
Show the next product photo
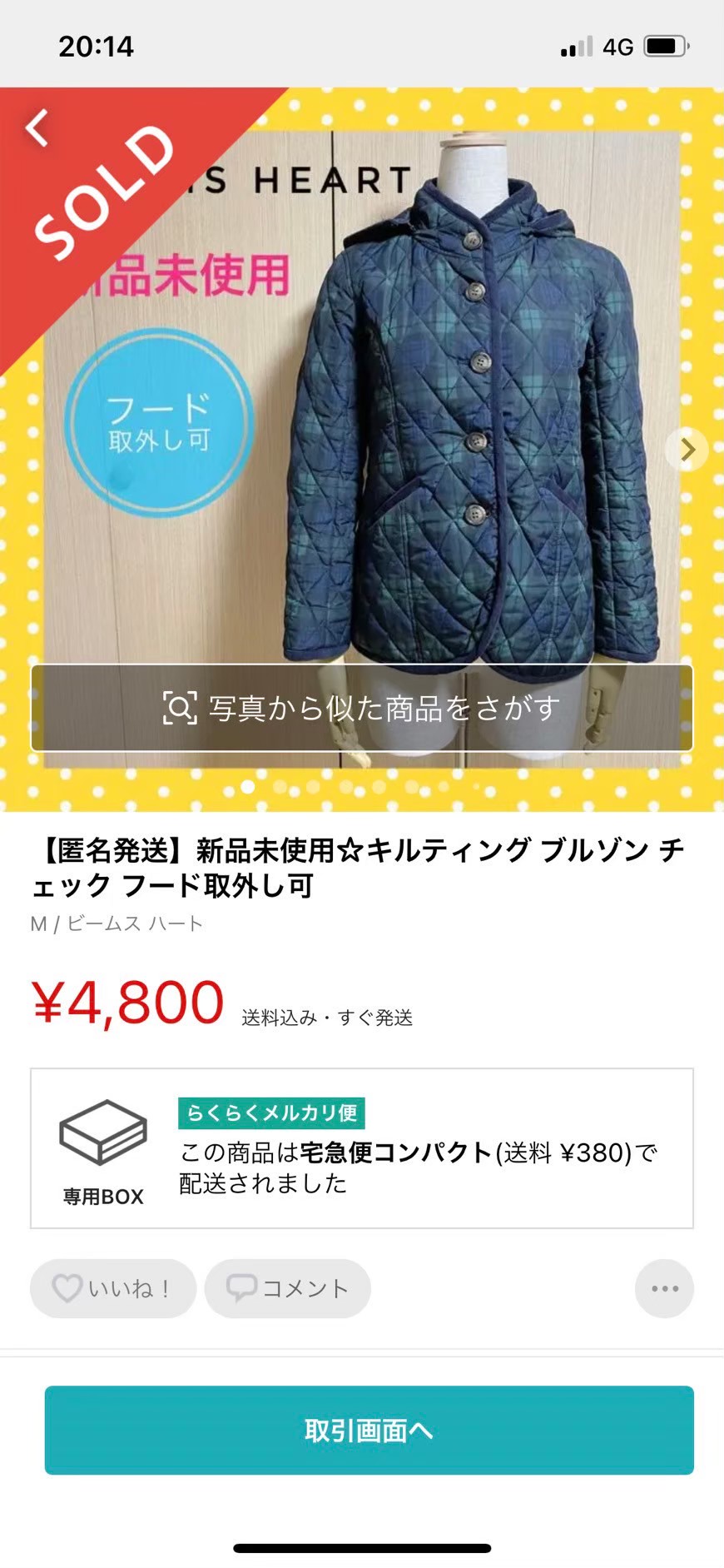coord(687,450)
